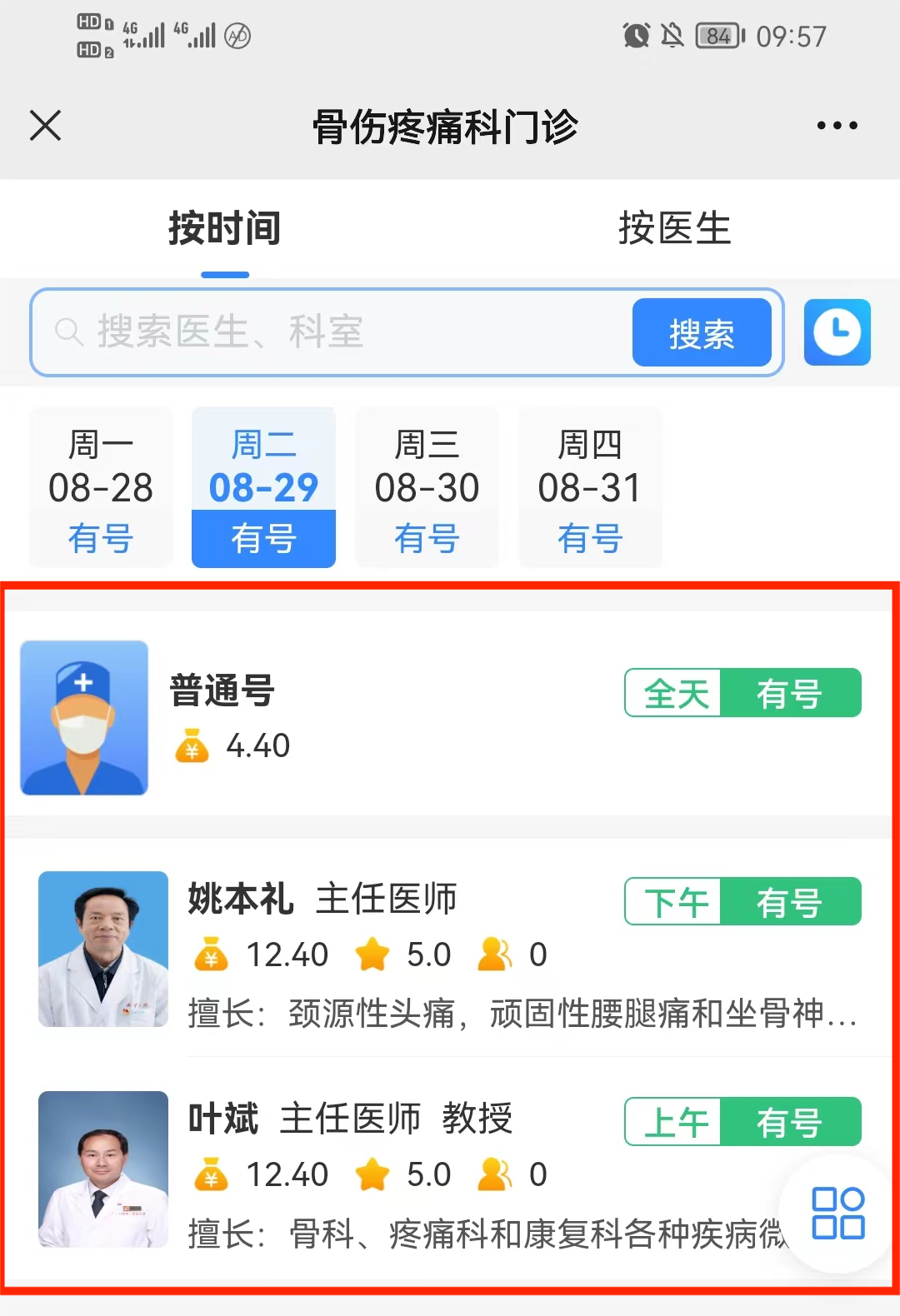Screen dimensions: 900x1316
Task: Click the star rating icon for 姚本礼
Action: pos(376,955)
